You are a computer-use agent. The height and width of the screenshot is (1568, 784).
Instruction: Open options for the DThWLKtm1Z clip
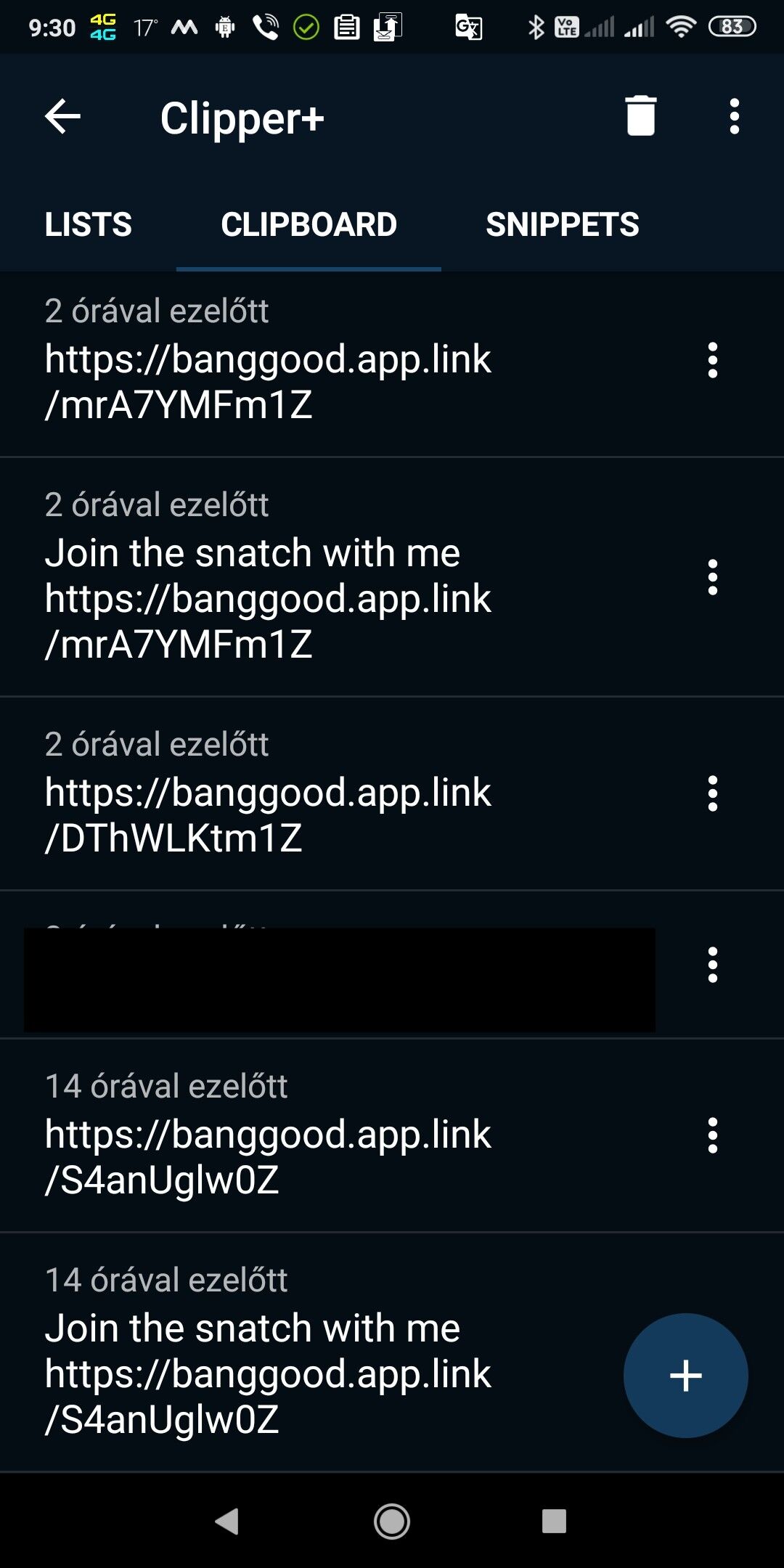[713, 793]
